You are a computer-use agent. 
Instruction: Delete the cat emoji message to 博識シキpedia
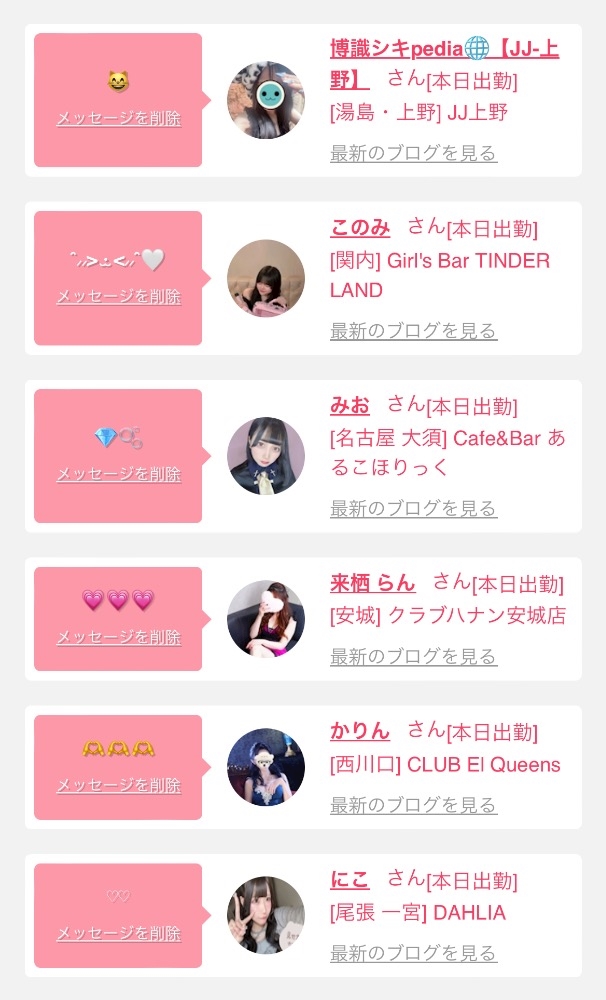119,118
